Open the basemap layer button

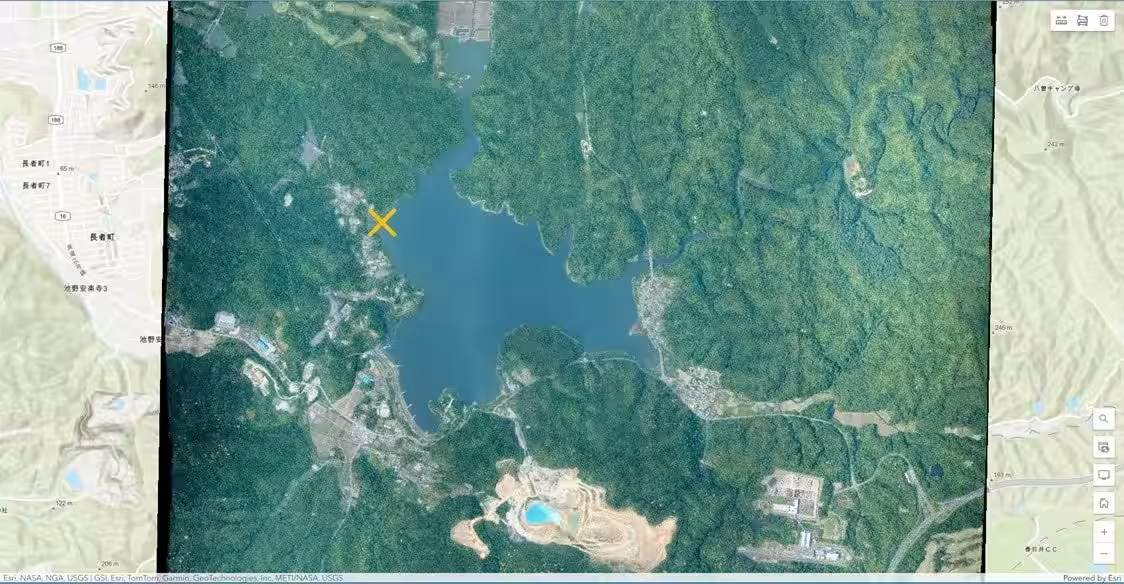point(1104,447)
